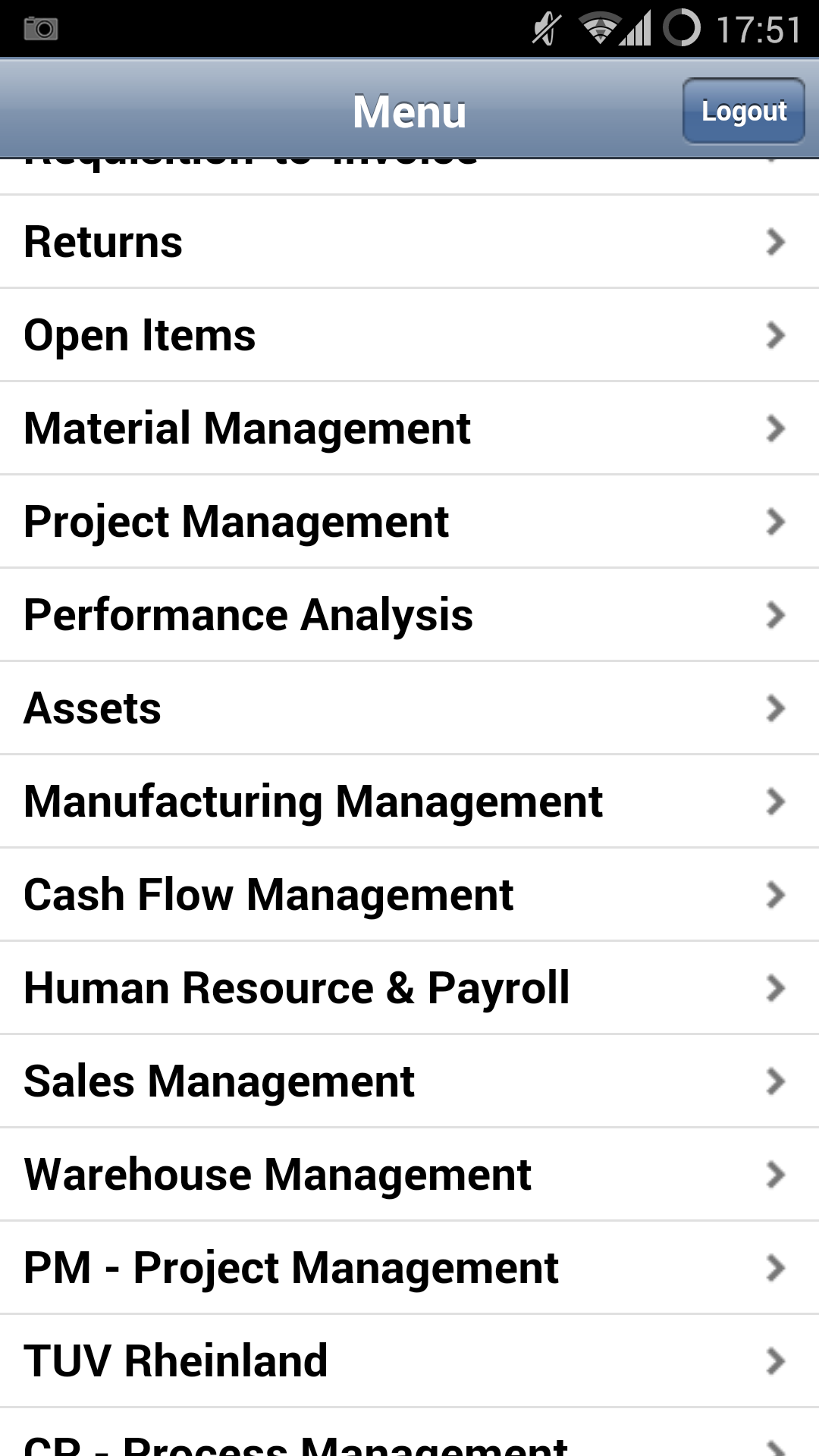This screenshot has height=1456, width=819.
Task: Open Open Items
Action: click(409, 335)
